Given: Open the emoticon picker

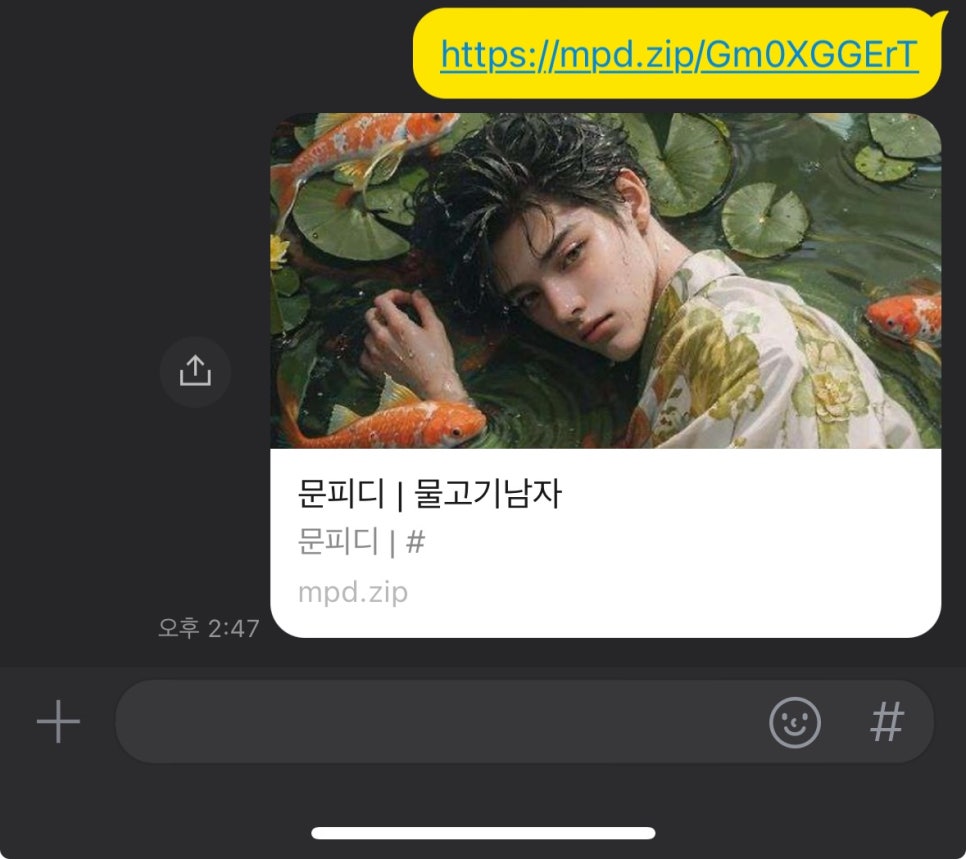Looking at the screenshot, I should point(794,722).
